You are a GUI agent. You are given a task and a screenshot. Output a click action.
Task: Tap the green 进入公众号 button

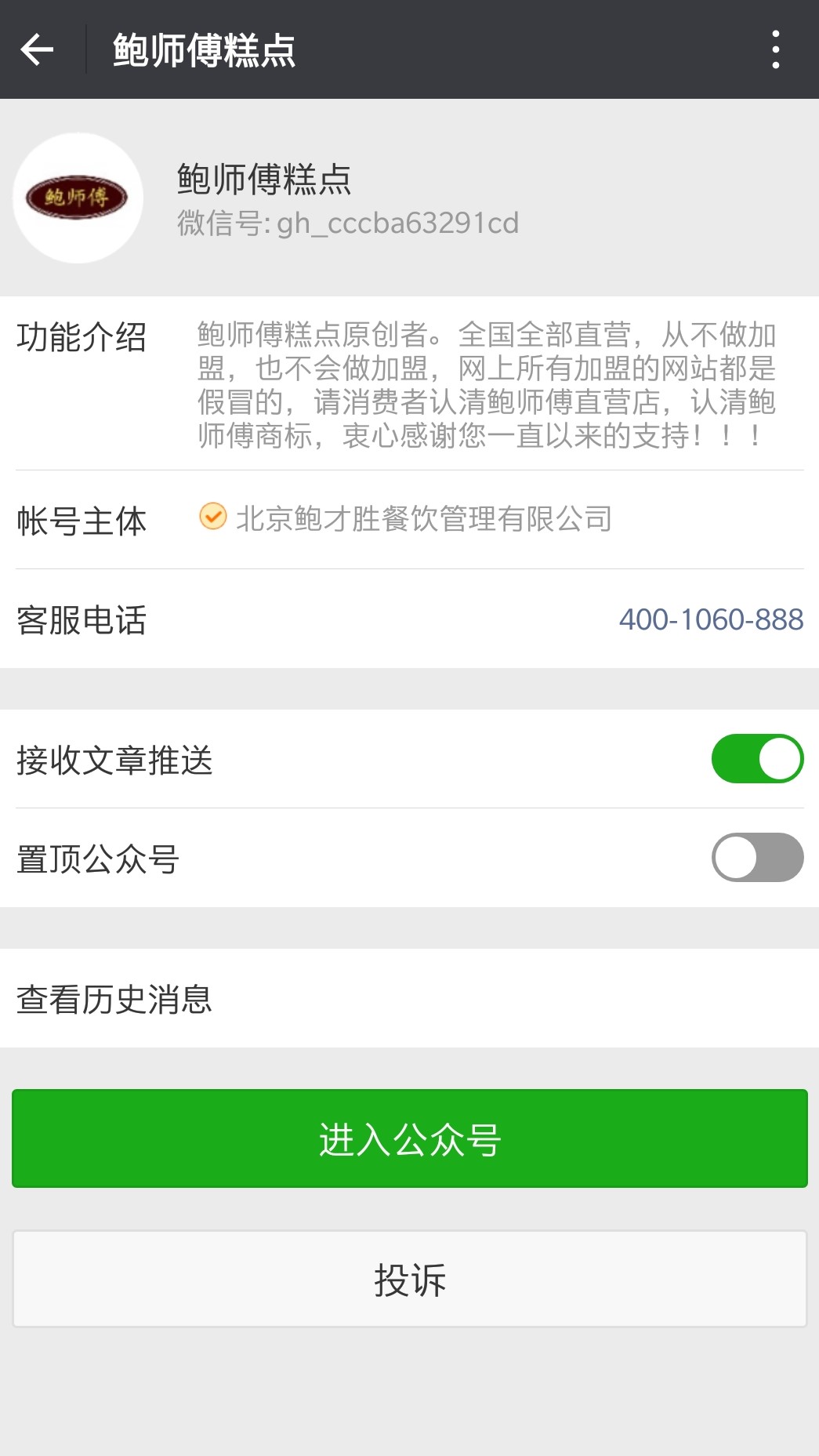pyautogui.click(x=409, y=1138)
